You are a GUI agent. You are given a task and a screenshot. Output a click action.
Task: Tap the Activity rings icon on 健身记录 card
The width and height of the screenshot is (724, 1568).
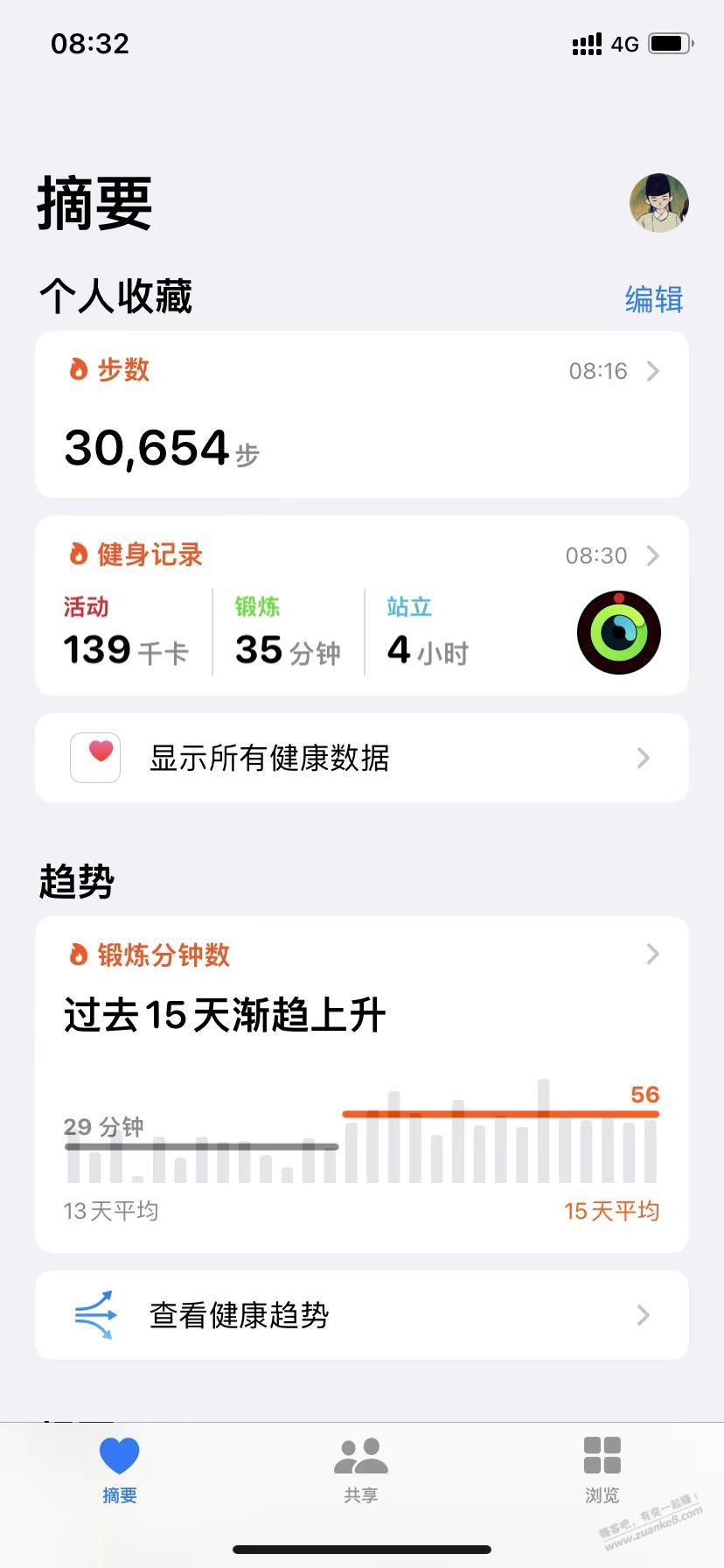618,632
